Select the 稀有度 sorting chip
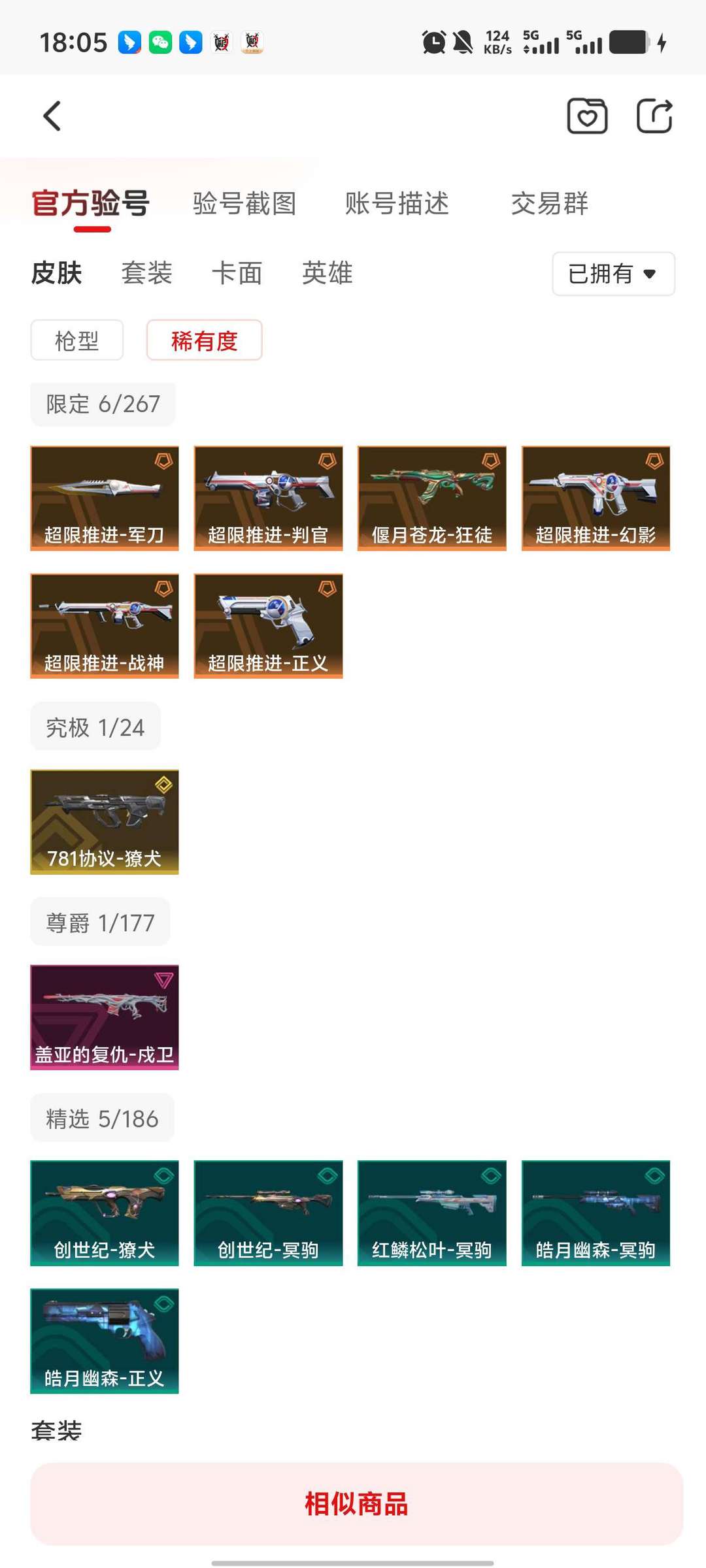 point(204,340)
